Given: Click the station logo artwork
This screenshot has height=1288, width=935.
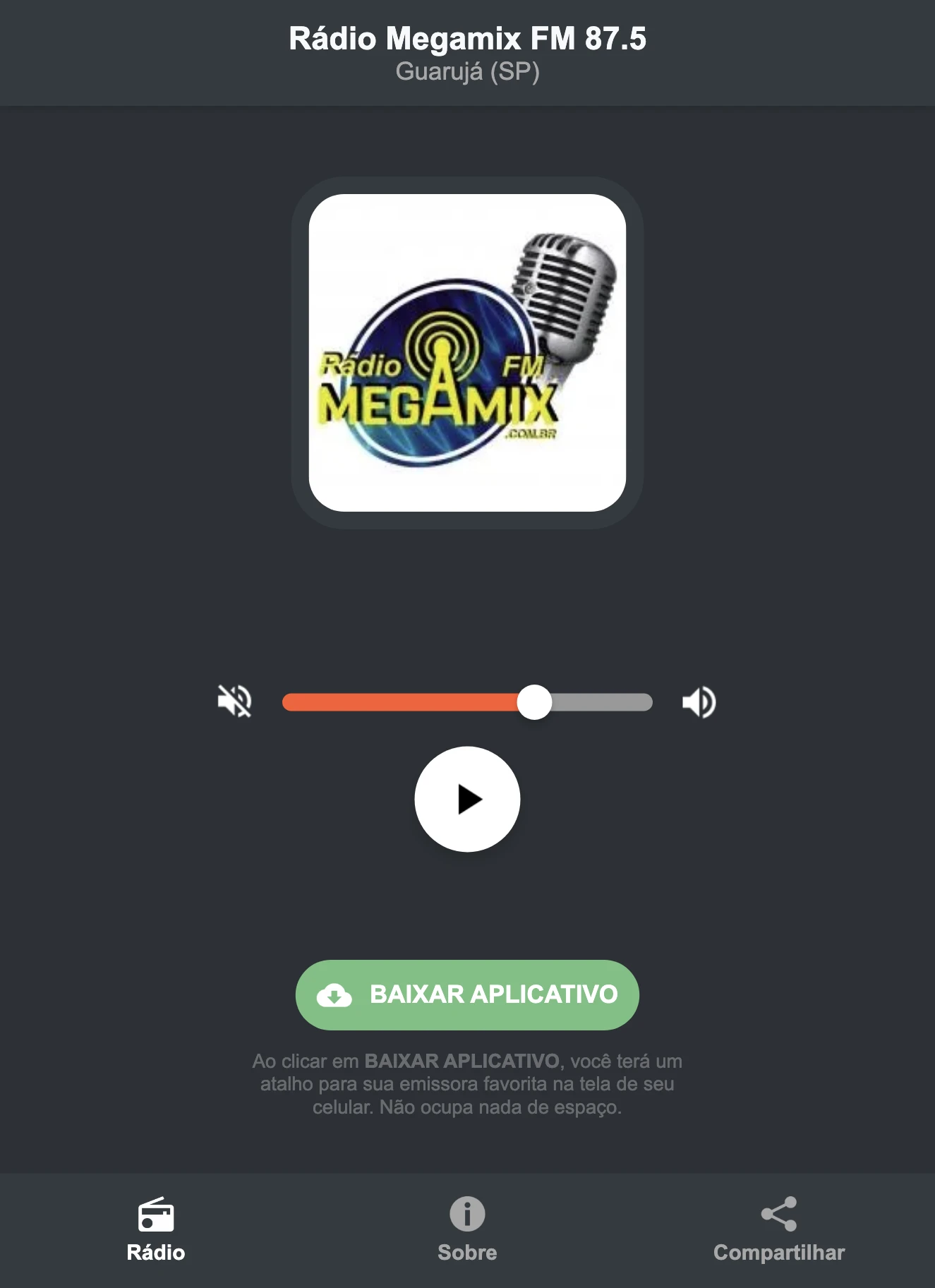Looking at the screenshot, I should 467,350.
